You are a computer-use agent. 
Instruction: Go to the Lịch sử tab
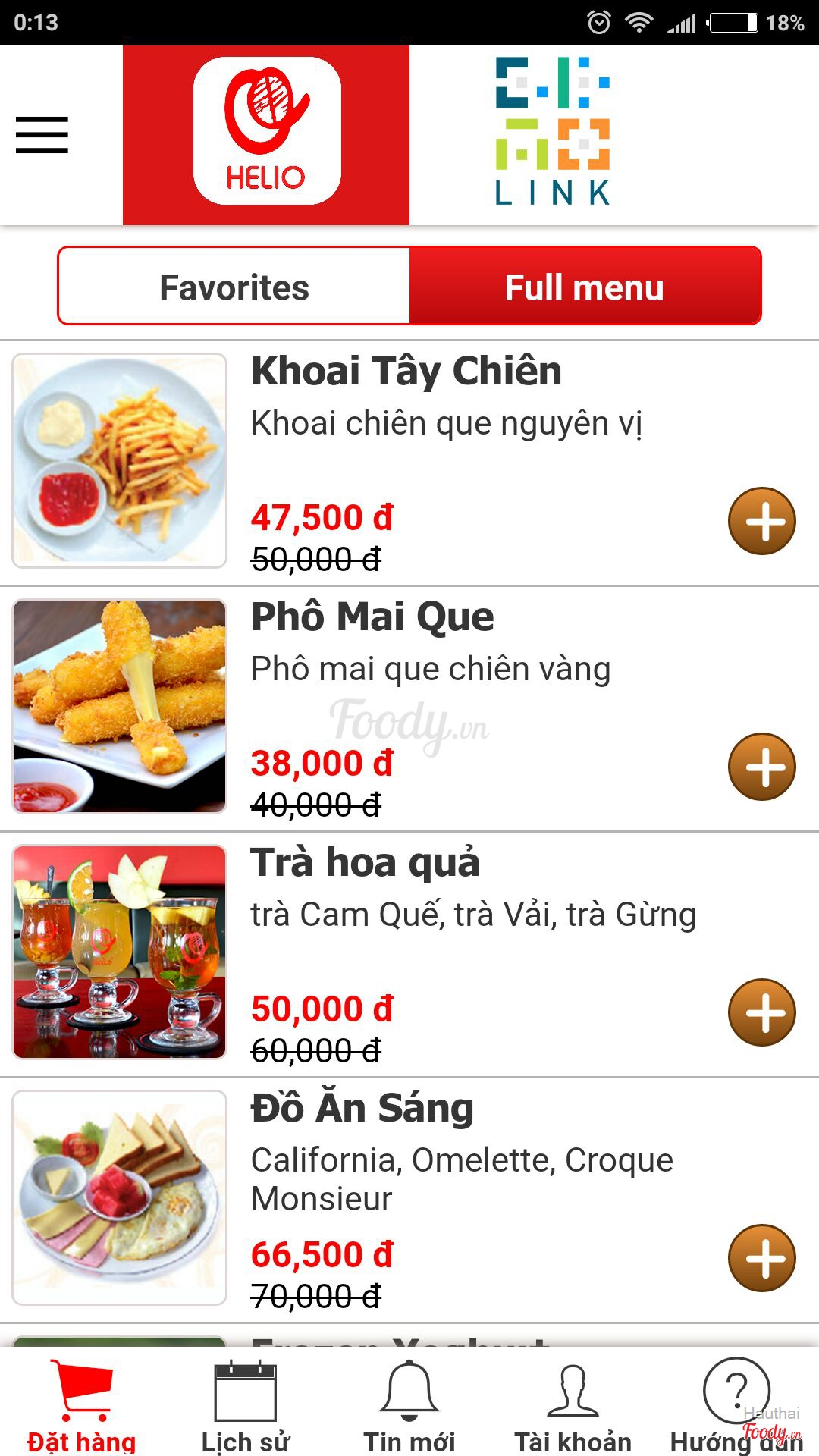coord(245,1404)
